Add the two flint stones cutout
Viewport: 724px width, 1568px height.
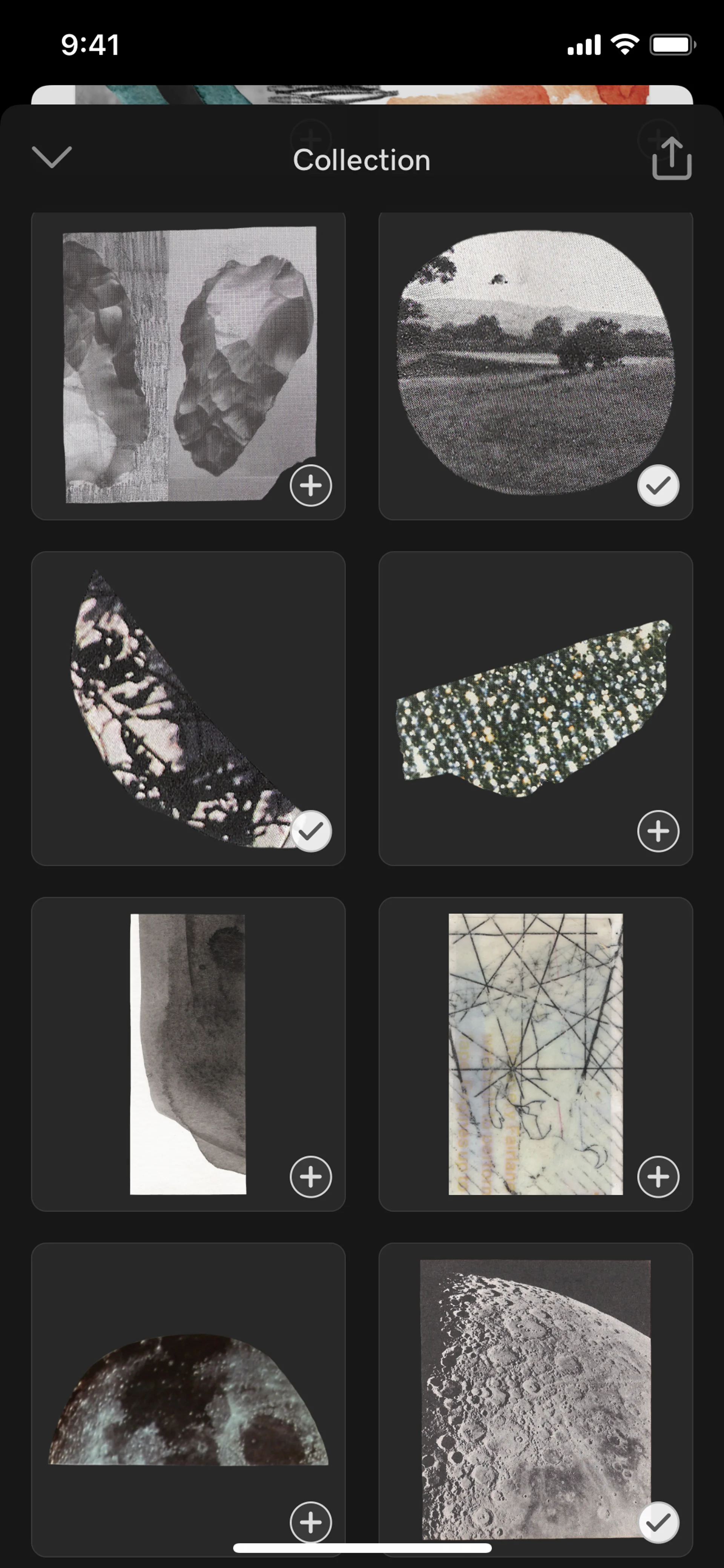pos(311,486)
